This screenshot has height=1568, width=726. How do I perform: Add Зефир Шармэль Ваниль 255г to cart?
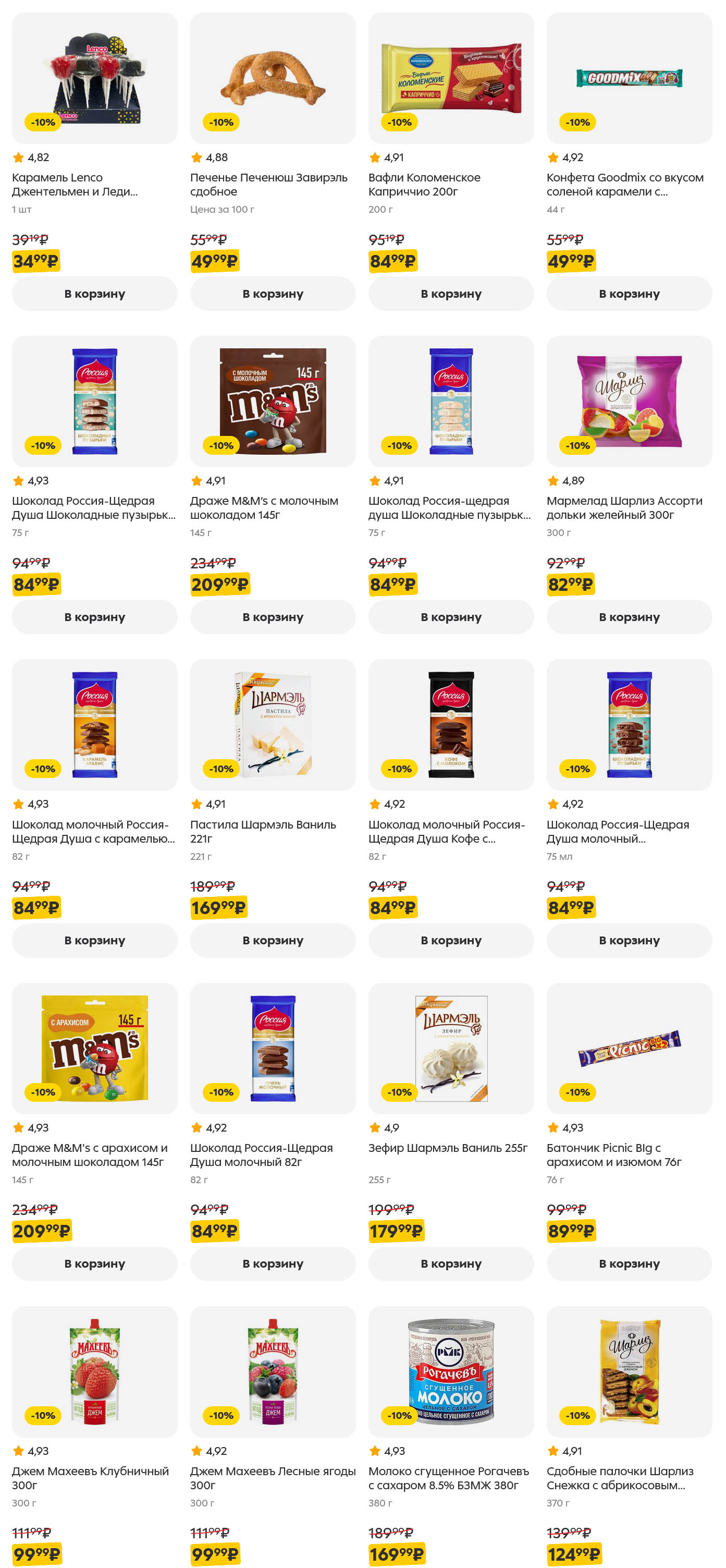tap(450, 1263)
